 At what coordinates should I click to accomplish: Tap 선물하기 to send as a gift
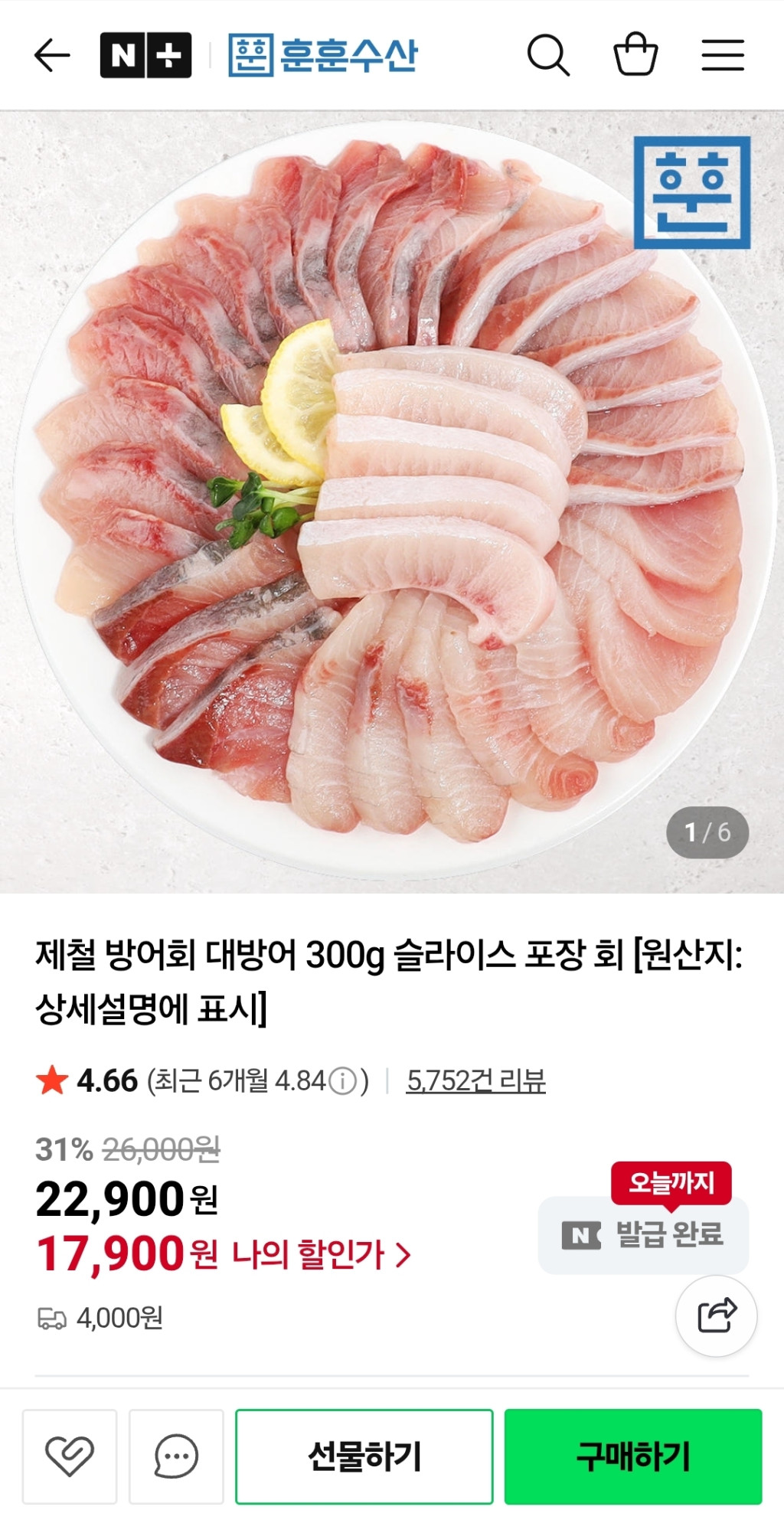pos(364,1456)
